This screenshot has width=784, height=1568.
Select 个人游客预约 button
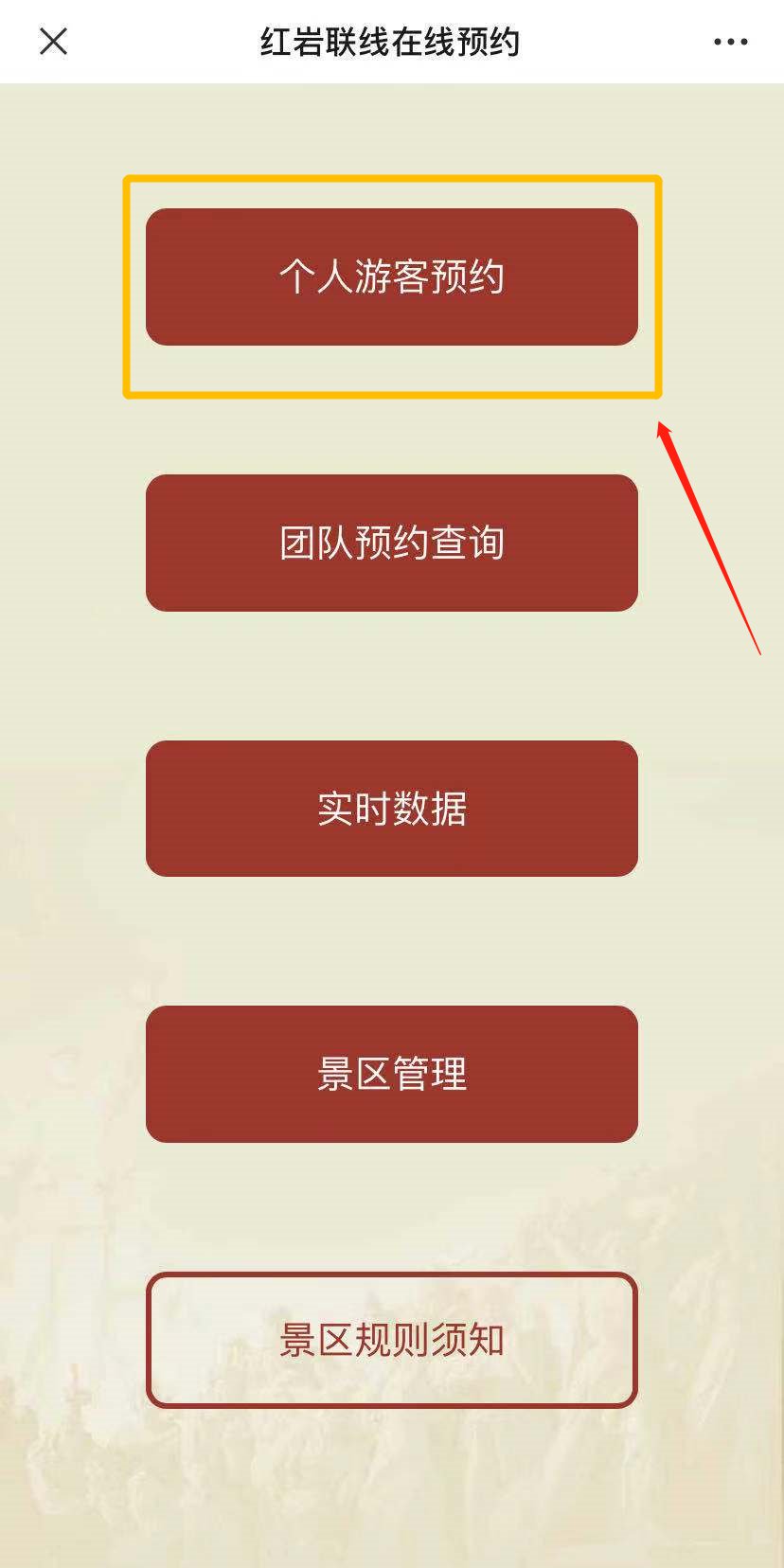tap(391, 276)
